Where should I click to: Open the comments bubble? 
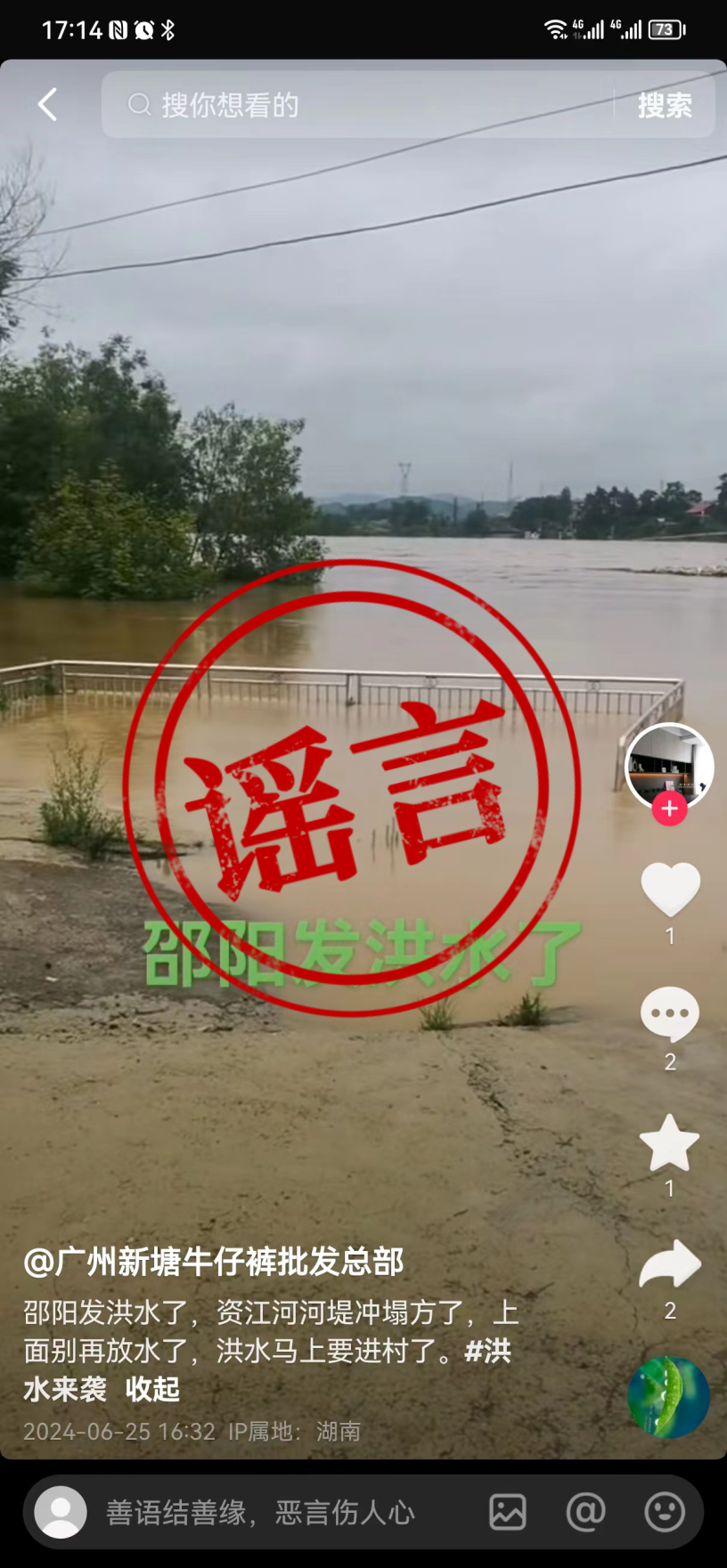click(x=670, y=1014)
